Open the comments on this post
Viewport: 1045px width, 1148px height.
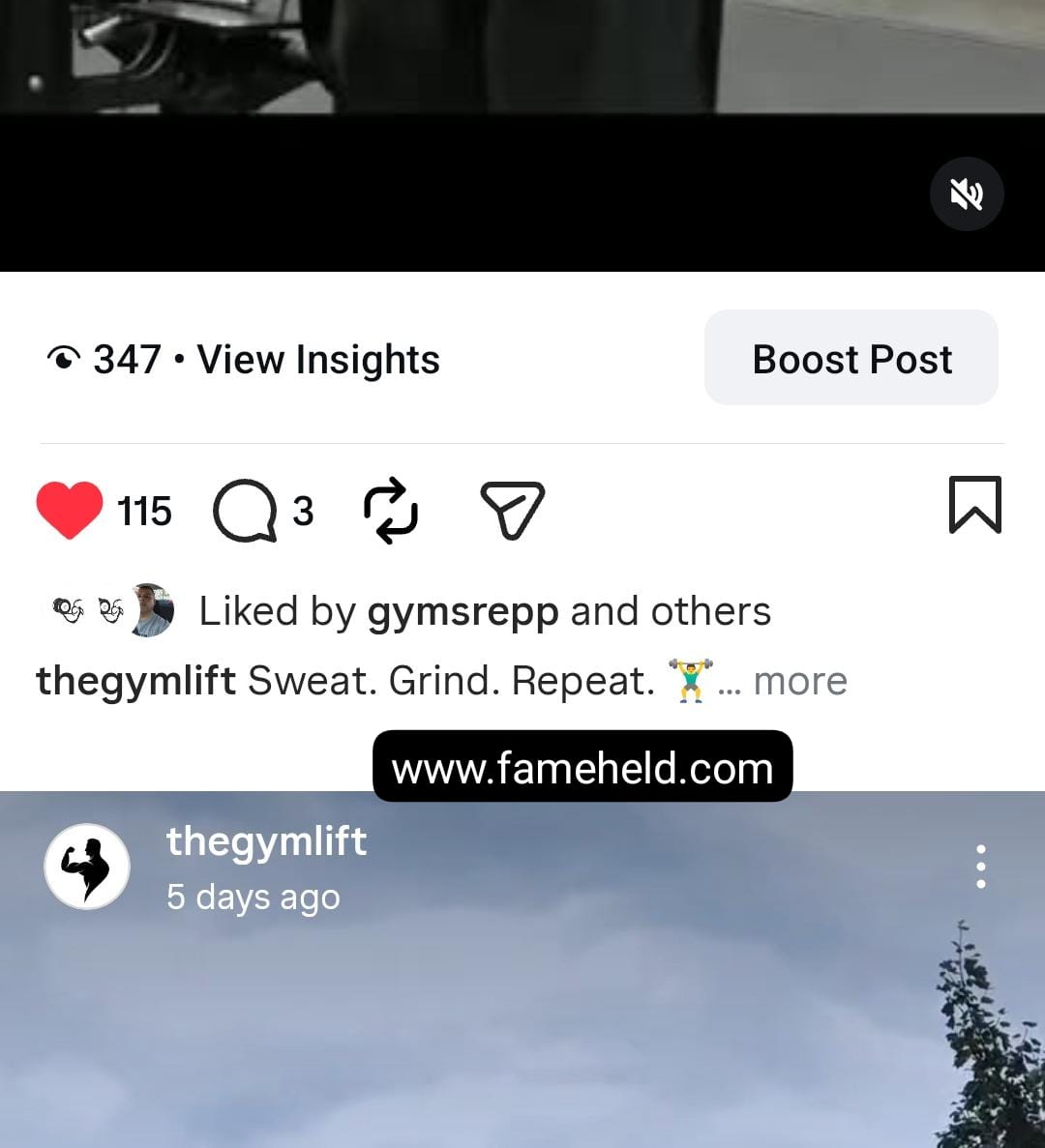(244, 511)
